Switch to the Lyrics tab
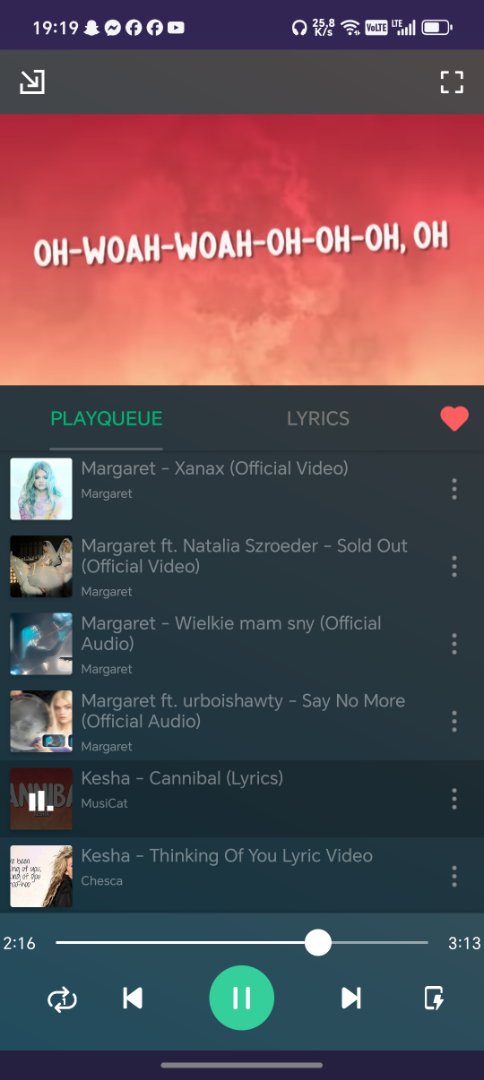The height and width of the screenshot is (1080, 484). tap(318, 418)
